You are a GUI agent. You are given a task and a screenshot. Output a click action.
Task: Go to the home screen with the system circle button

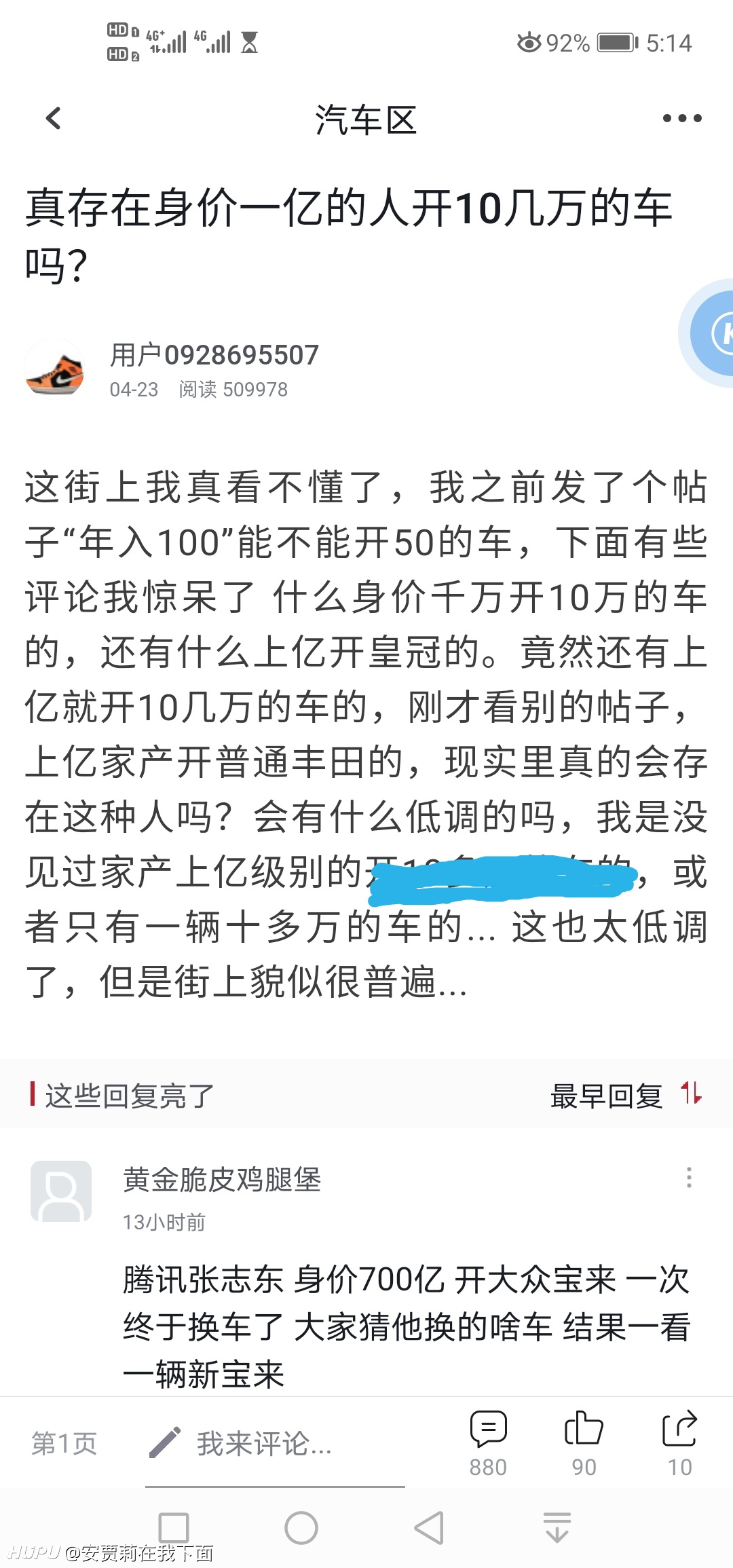(301, 1528)
